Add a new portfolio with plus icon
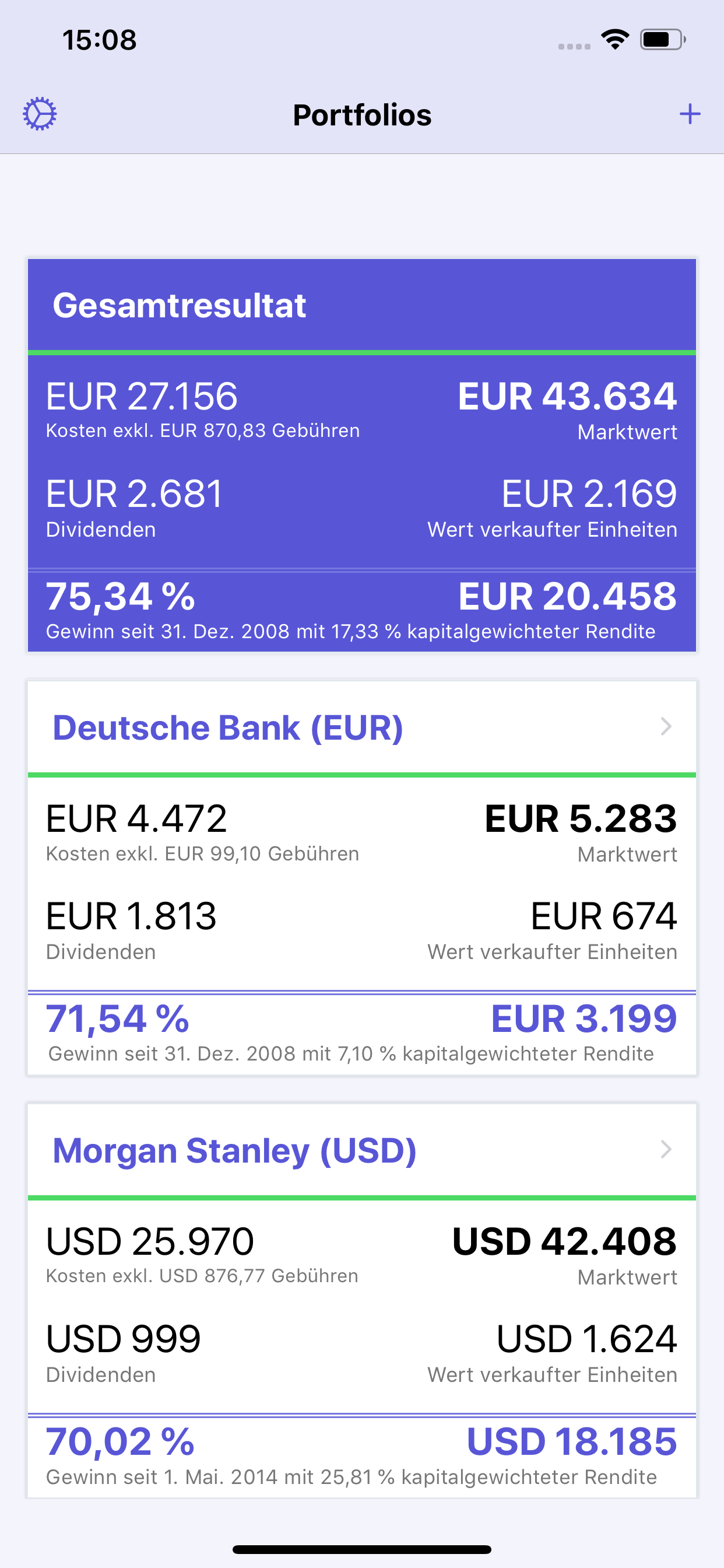The image size is (724, 1568). 690,114
